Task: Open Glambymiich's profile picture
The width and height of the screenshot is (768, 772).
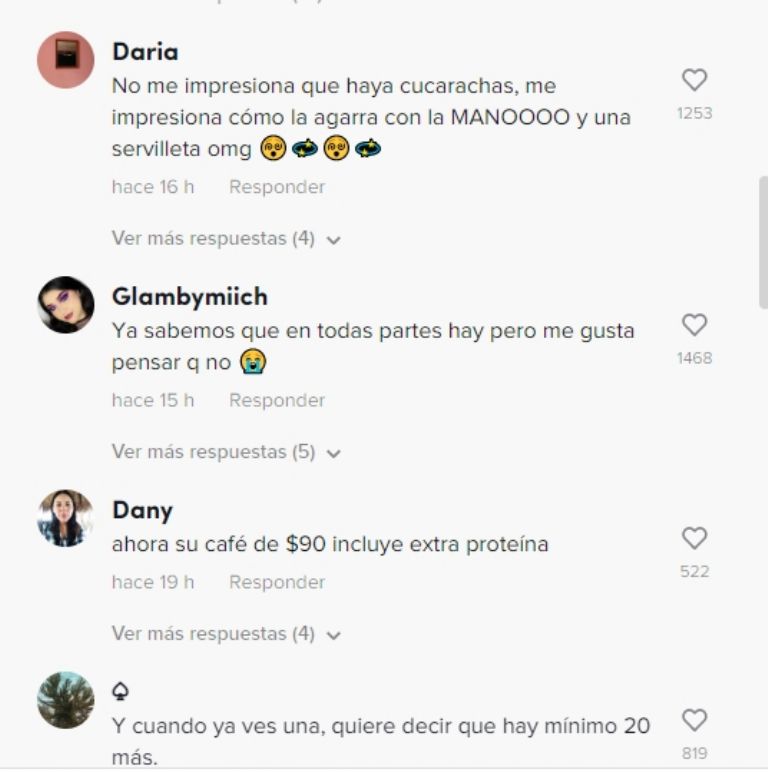Action: click(x=66, y=305)
